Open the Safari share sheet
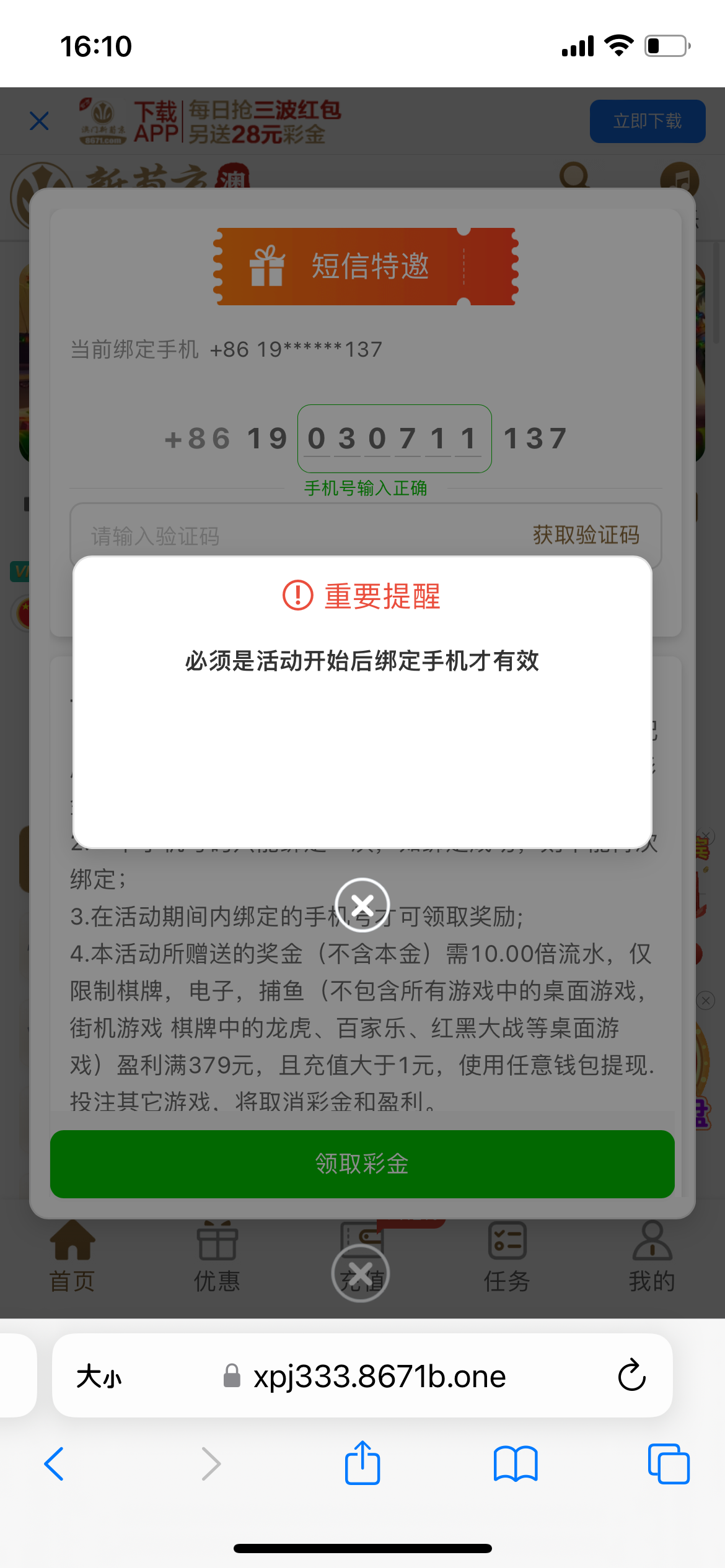Image resolution: width=725 pixels, height=1568 pixels. [362, 1463]
